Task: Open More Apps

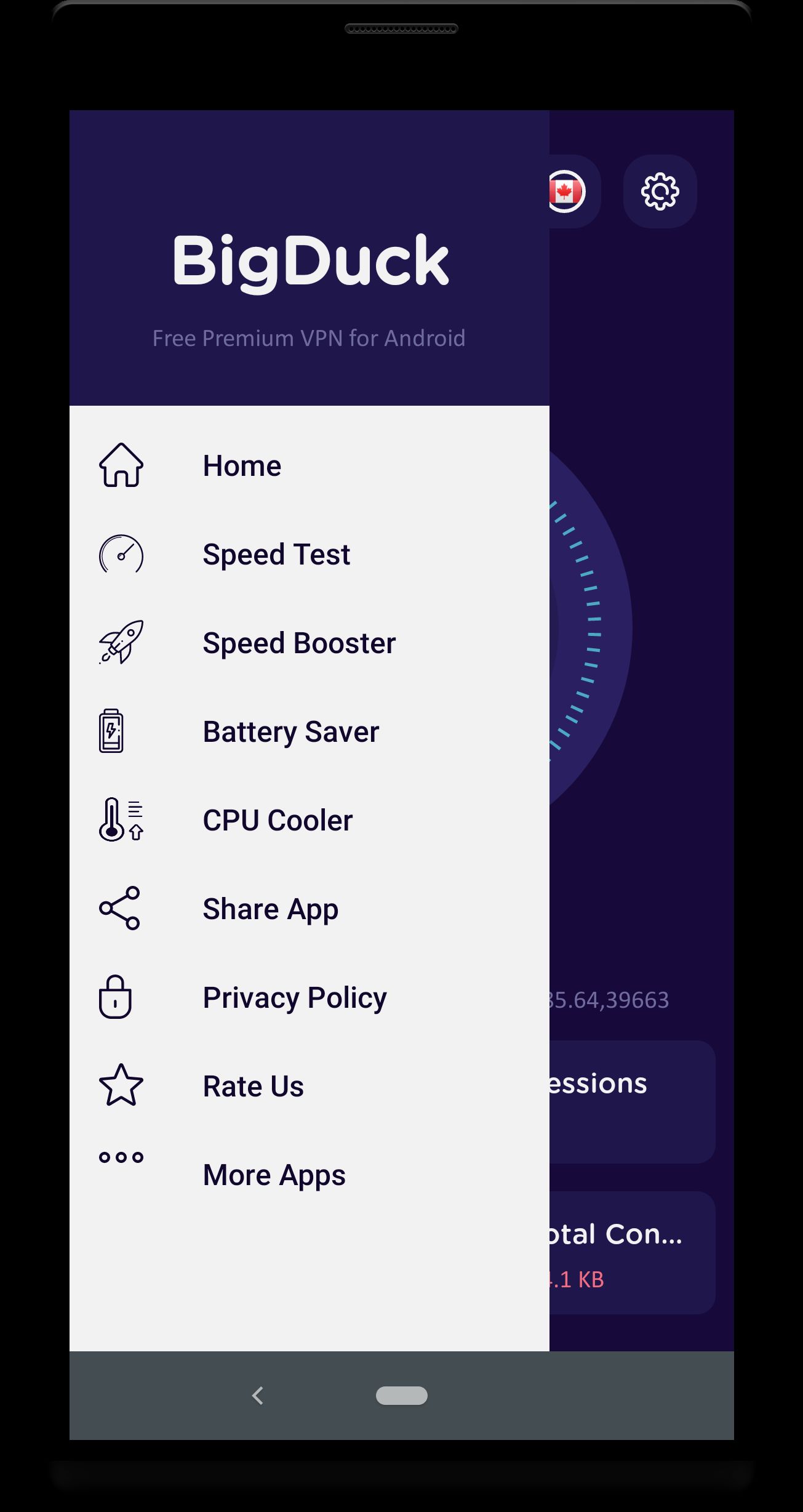Action: [x=274, y=1175]
